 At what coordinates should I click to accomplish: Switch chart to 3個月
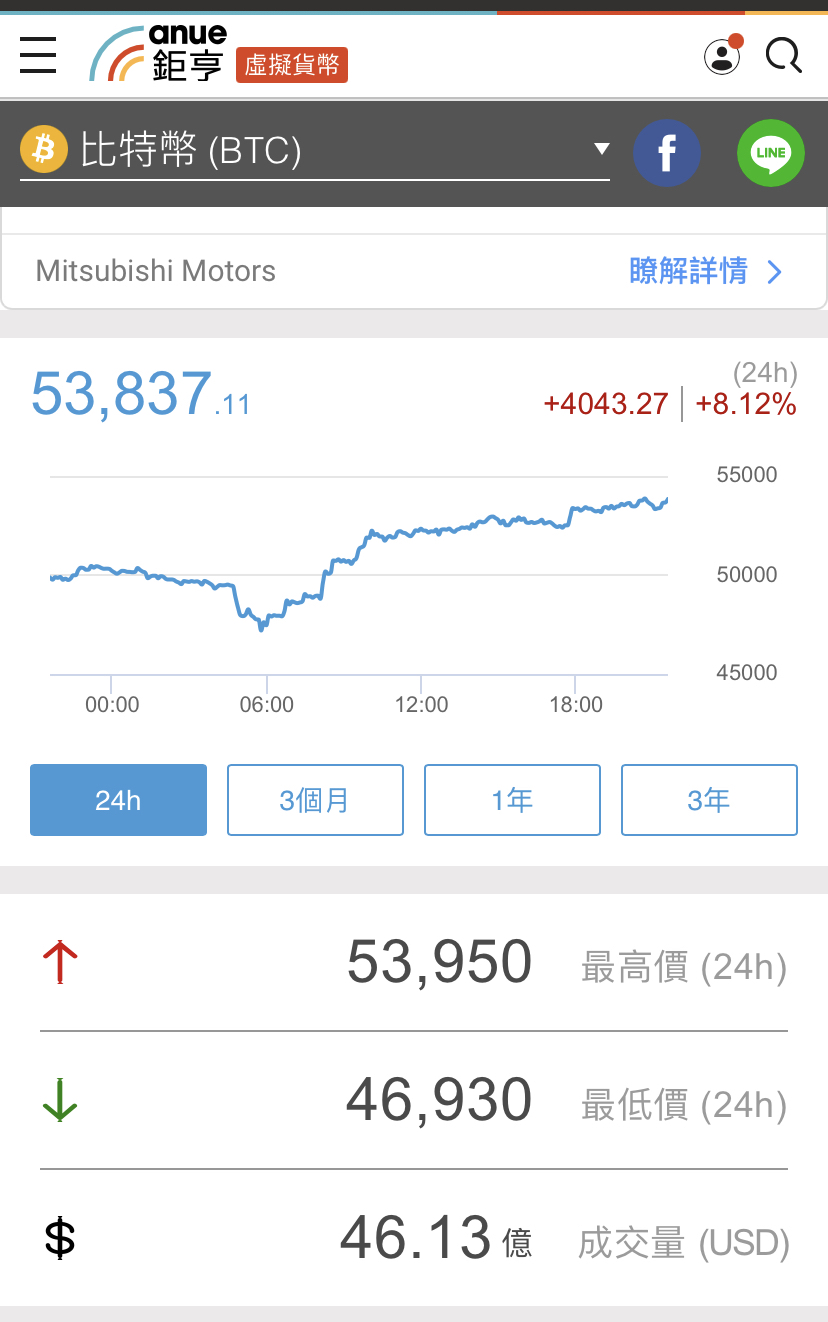(315, 800)
